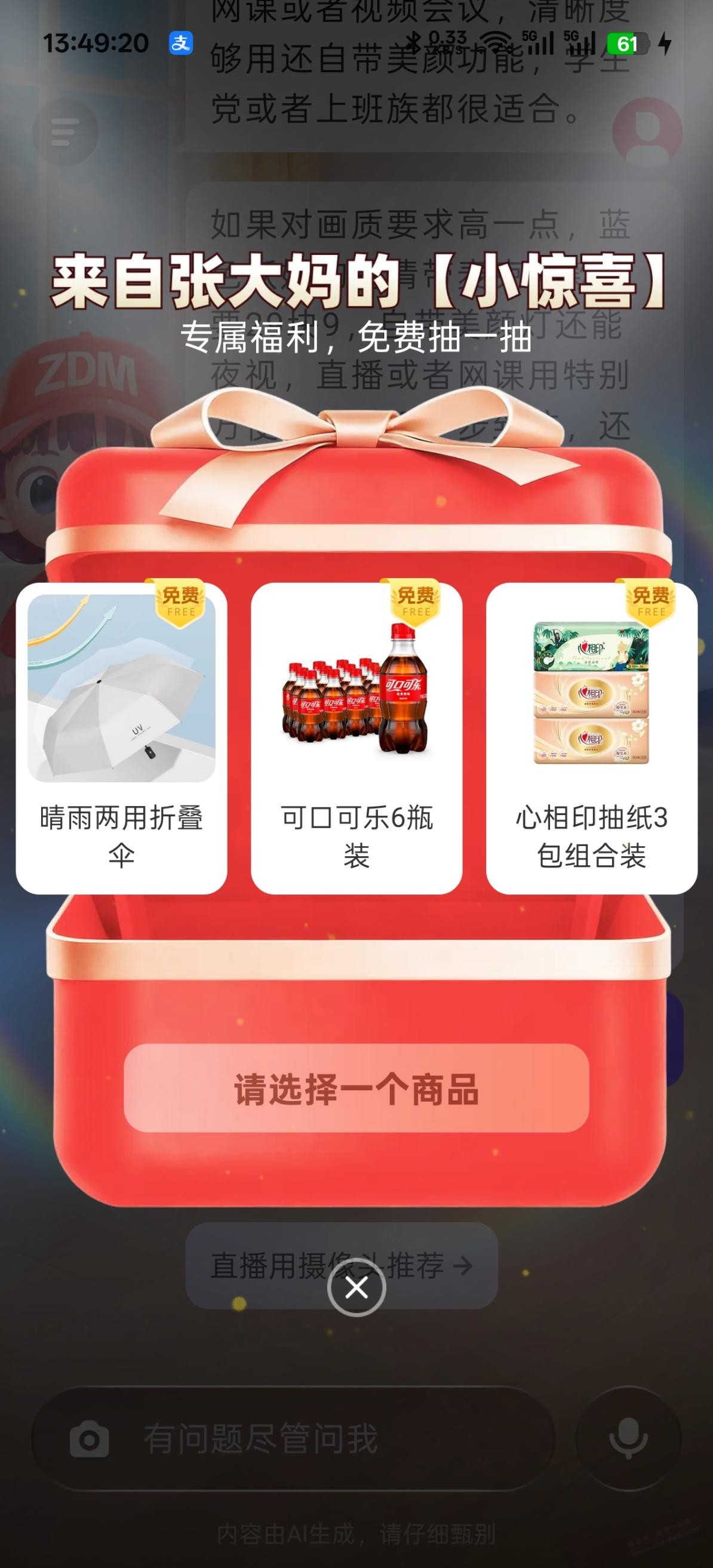Choose the 可口可乐6瓶装 prize card
713x1568 pixels.
[356, 738]
